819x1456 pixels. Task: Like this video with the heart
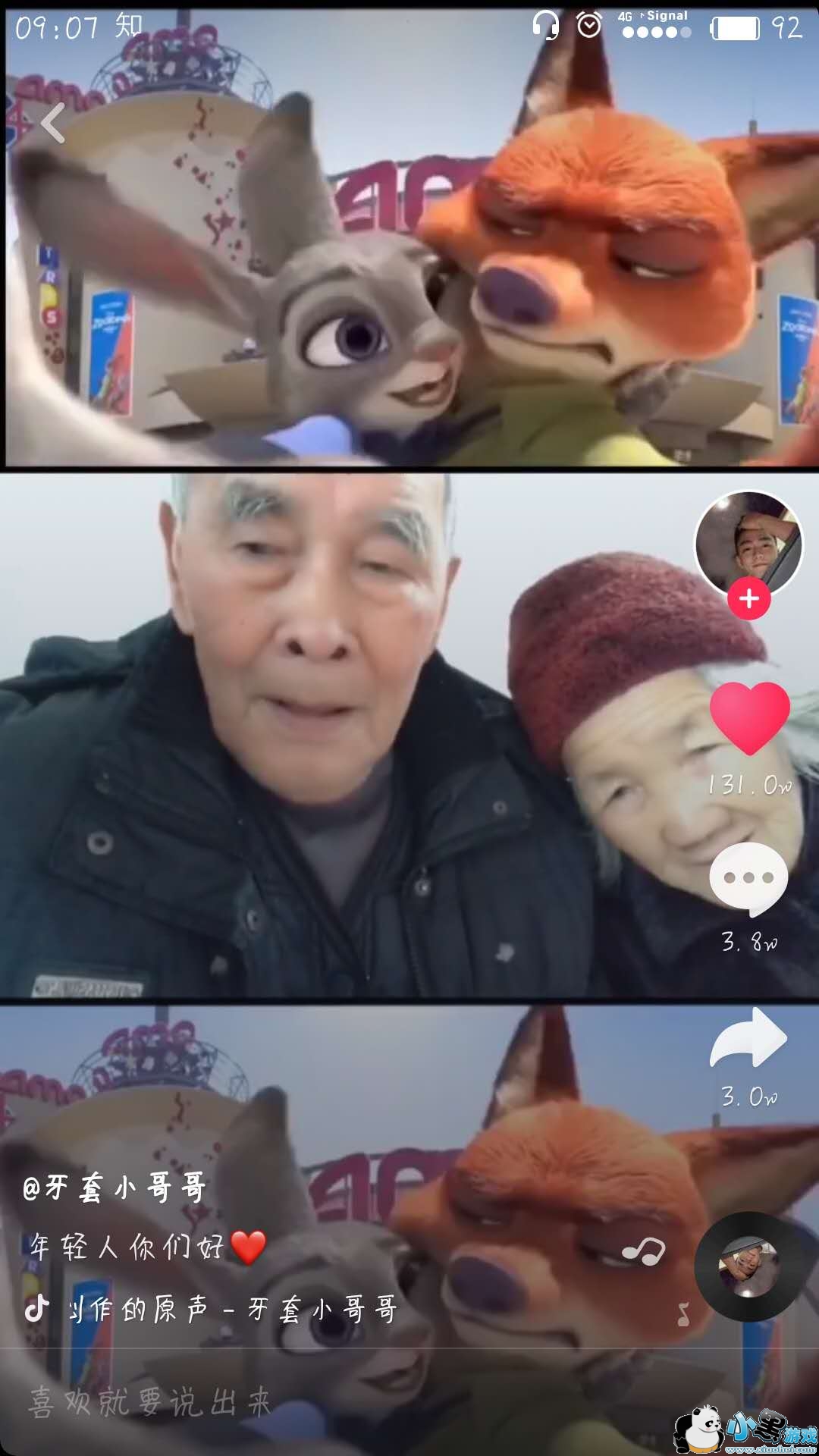tap(749, 717)
